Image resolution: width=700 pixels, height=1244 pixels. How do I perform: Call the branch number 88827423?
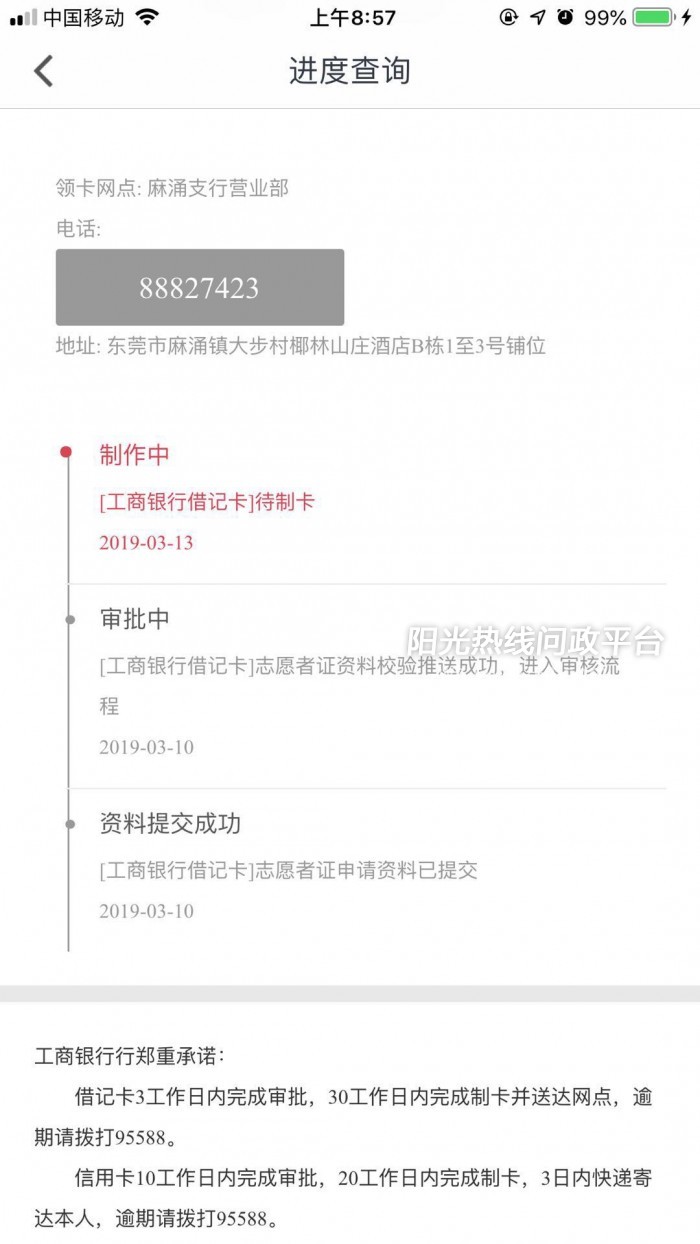(x=200, y=287)
